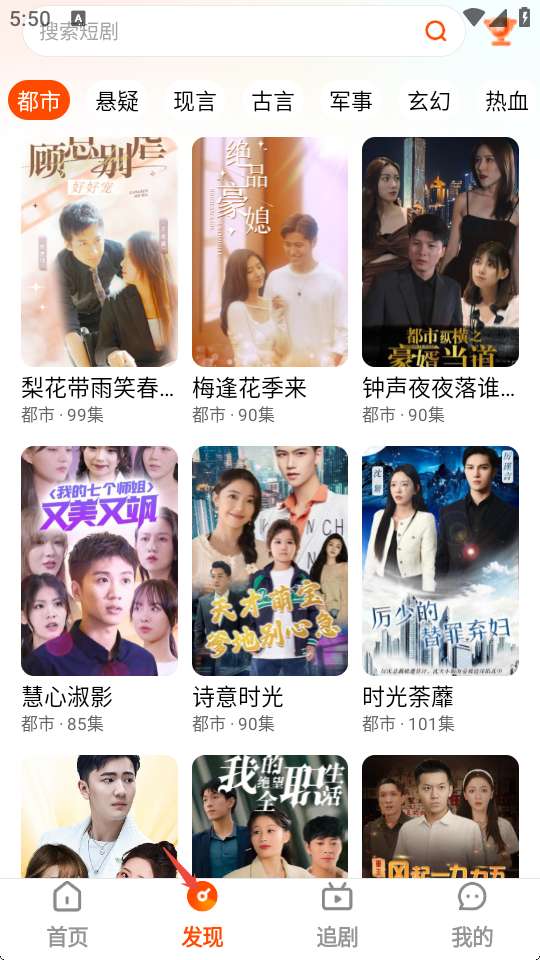Viewport: 540px width, 960px height.
Task: Open the drama 梨花带雨笑春…
Action: click(x=99, y=281)
